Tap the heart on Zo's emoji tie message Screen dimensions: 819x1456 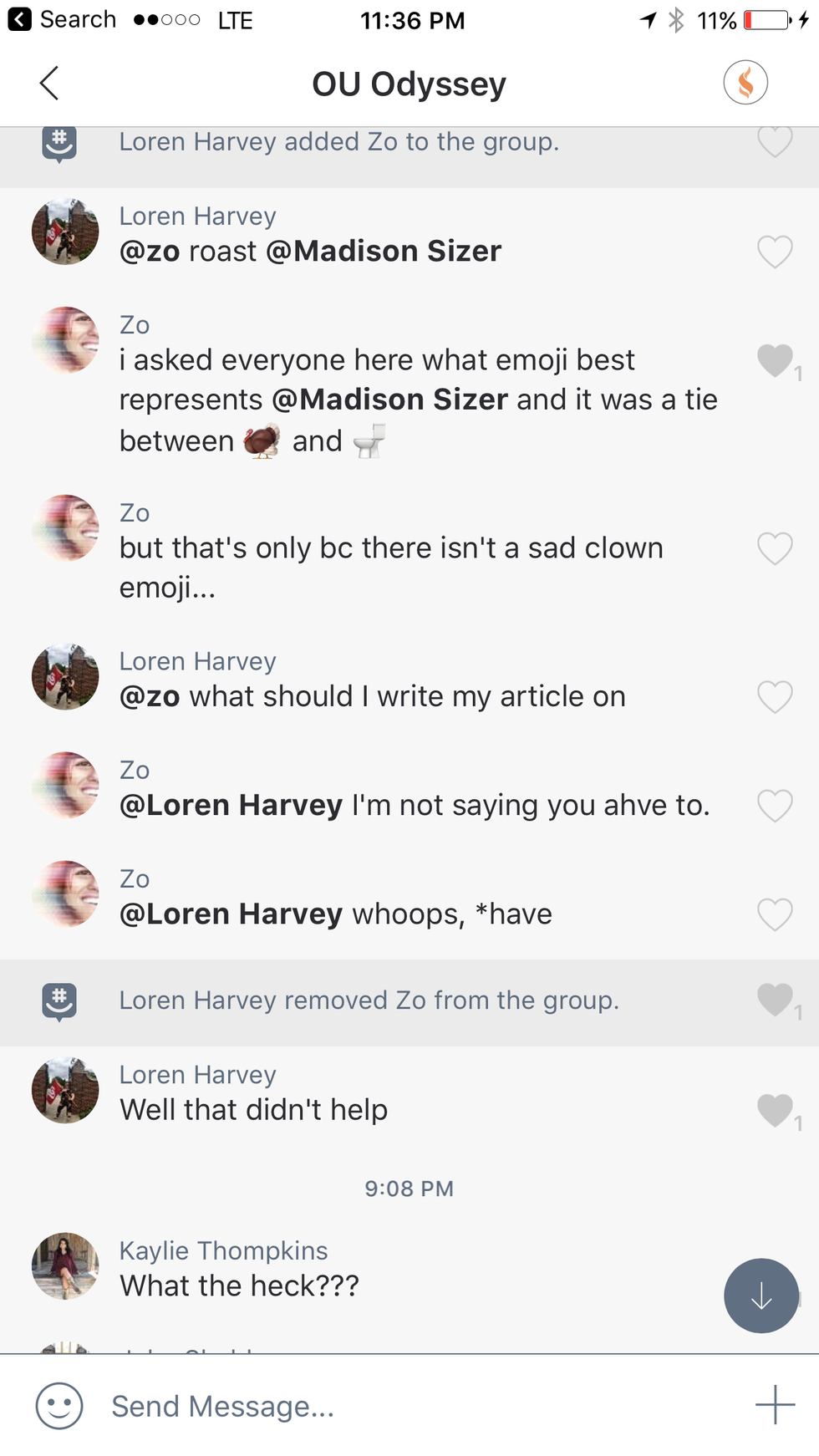pos(774,360)
